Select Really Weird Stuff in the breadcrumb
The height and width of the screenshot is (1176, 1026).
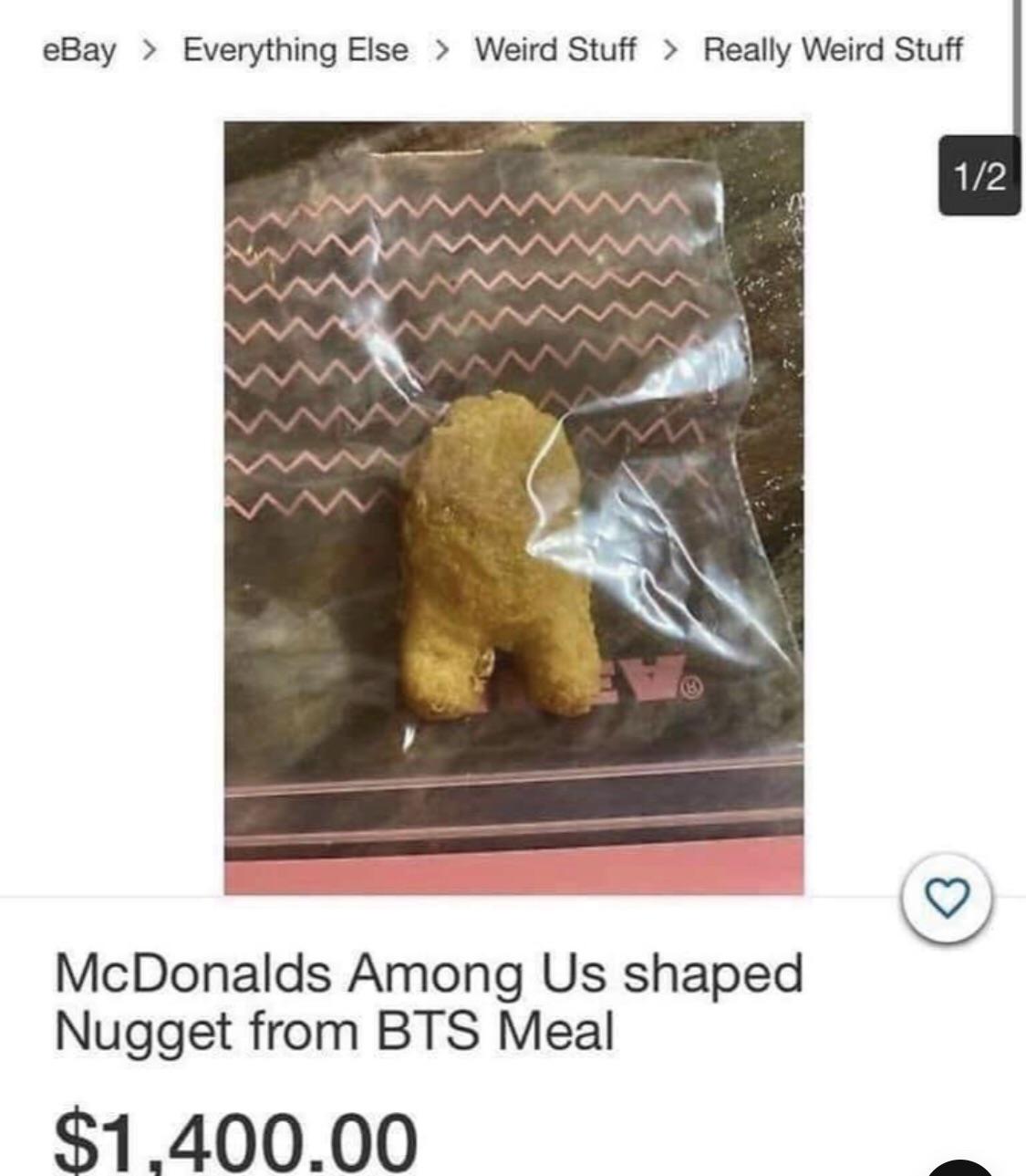[x=833, y=51]
